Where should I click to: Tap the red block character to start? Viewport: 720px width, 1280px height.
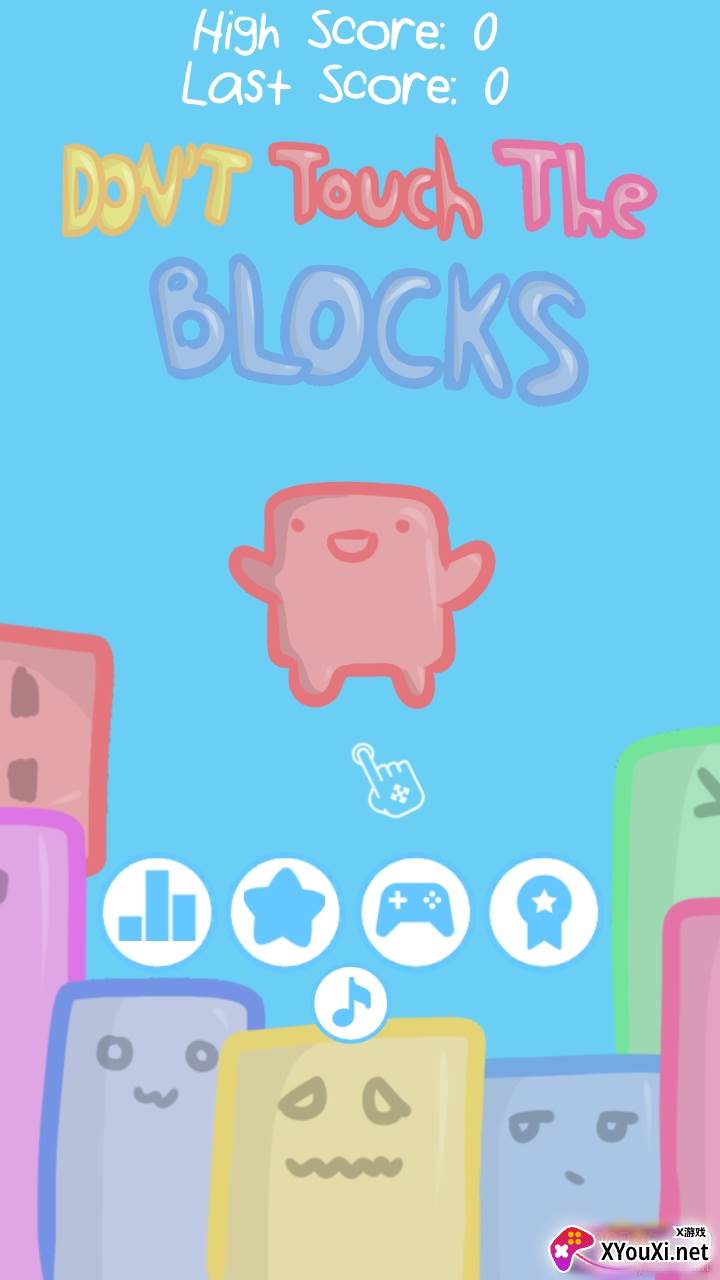[x=360, y=590]
